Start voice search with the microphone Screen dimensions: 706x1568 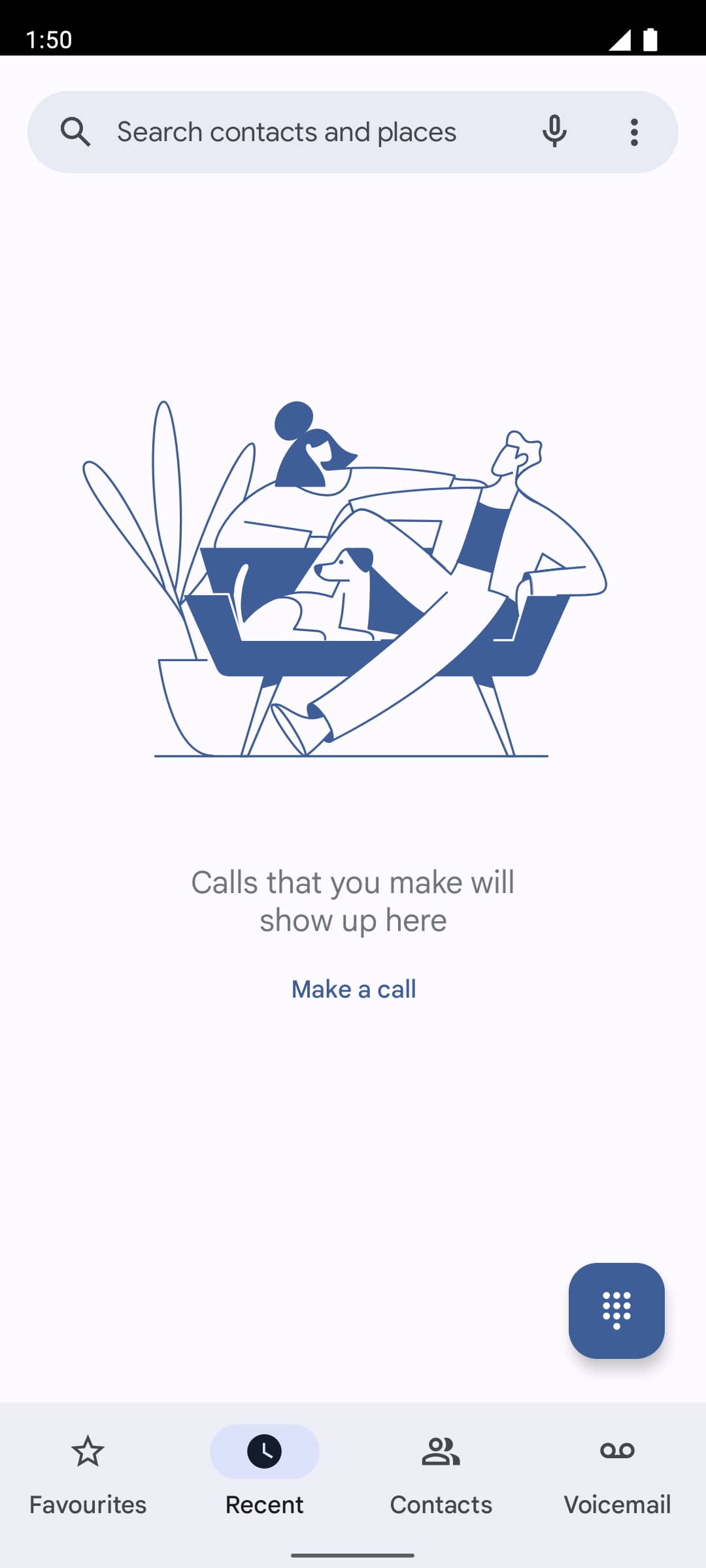tap(554, 131)
